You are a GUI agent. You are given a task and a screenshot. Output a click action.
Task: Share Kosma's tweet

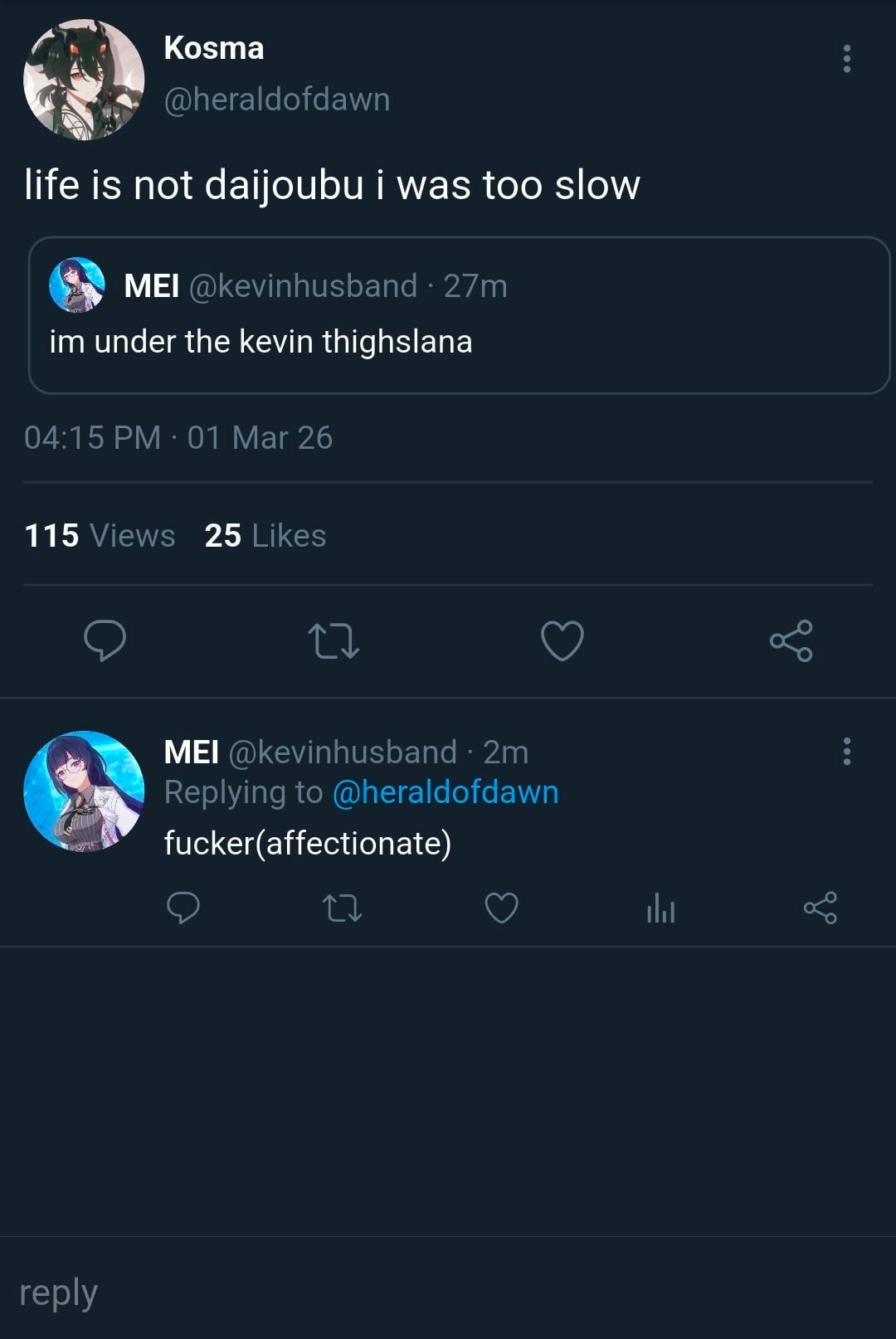click(791, 640)
